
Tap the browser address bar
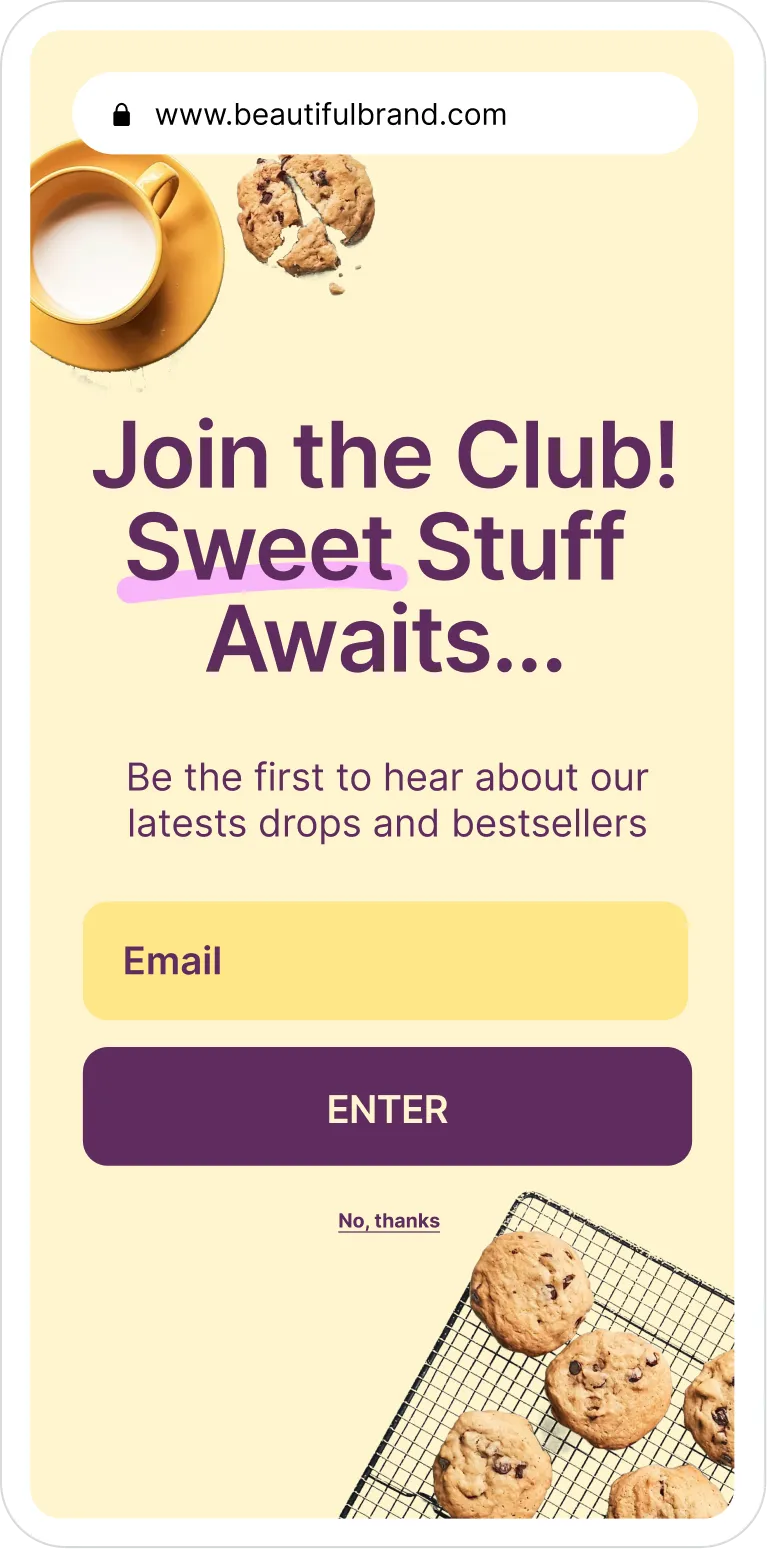(385, 114)
